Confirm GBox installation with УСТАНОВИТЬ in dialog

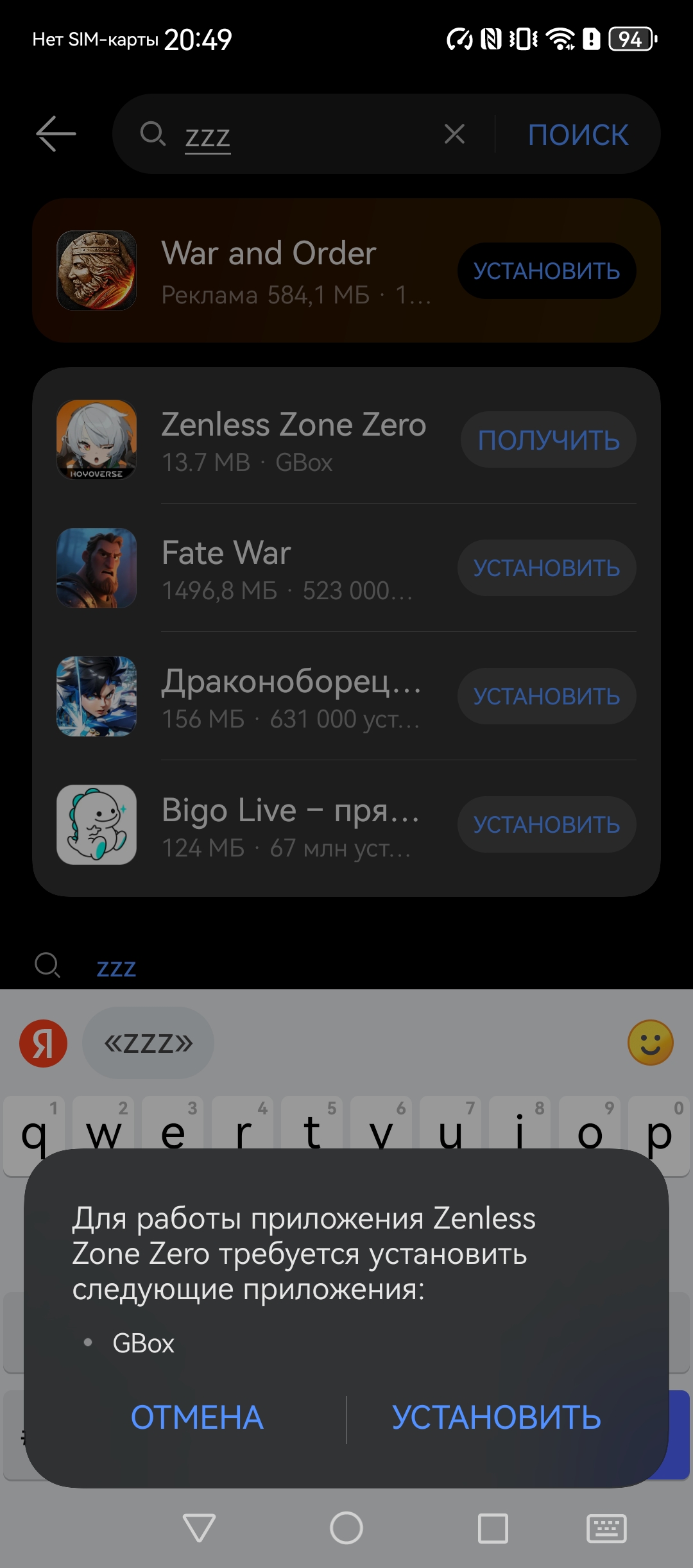click(x=496, y=1417)
